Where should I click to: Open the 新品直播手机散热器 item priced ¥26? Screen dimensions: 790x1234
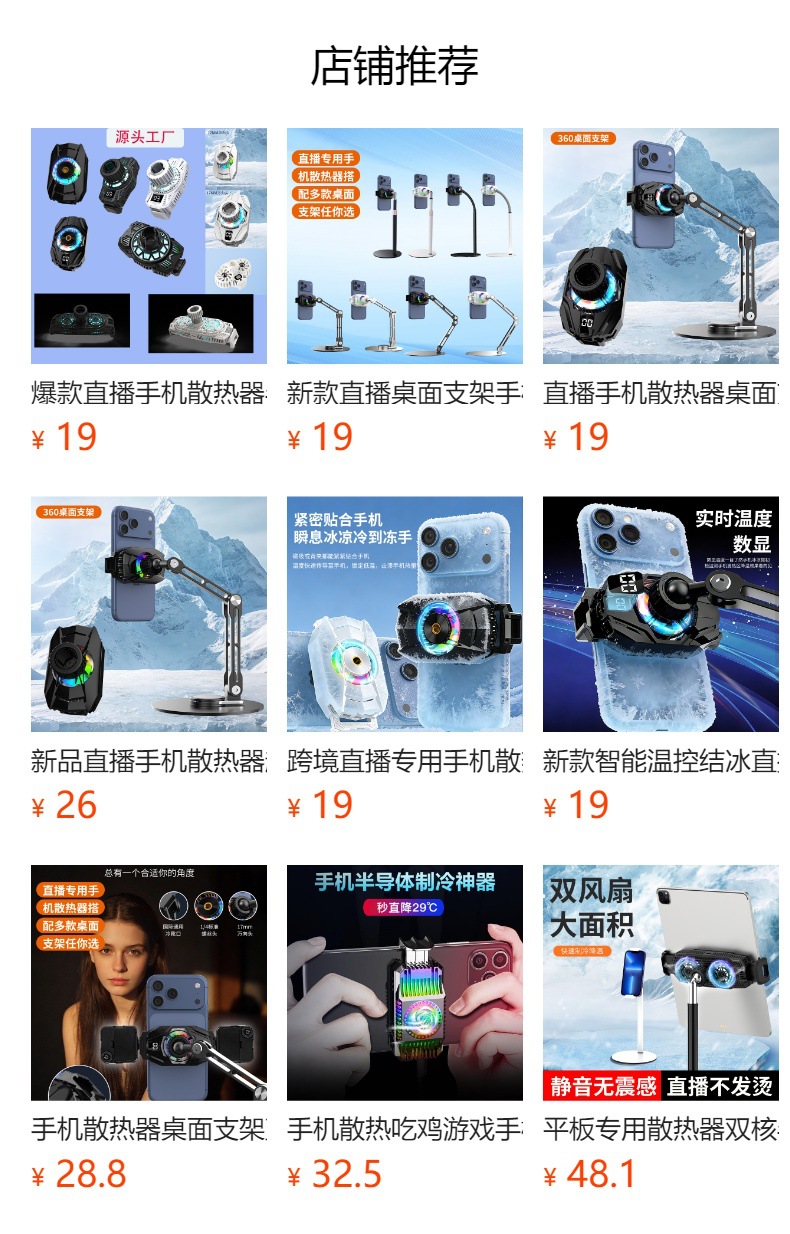(149, 661)
